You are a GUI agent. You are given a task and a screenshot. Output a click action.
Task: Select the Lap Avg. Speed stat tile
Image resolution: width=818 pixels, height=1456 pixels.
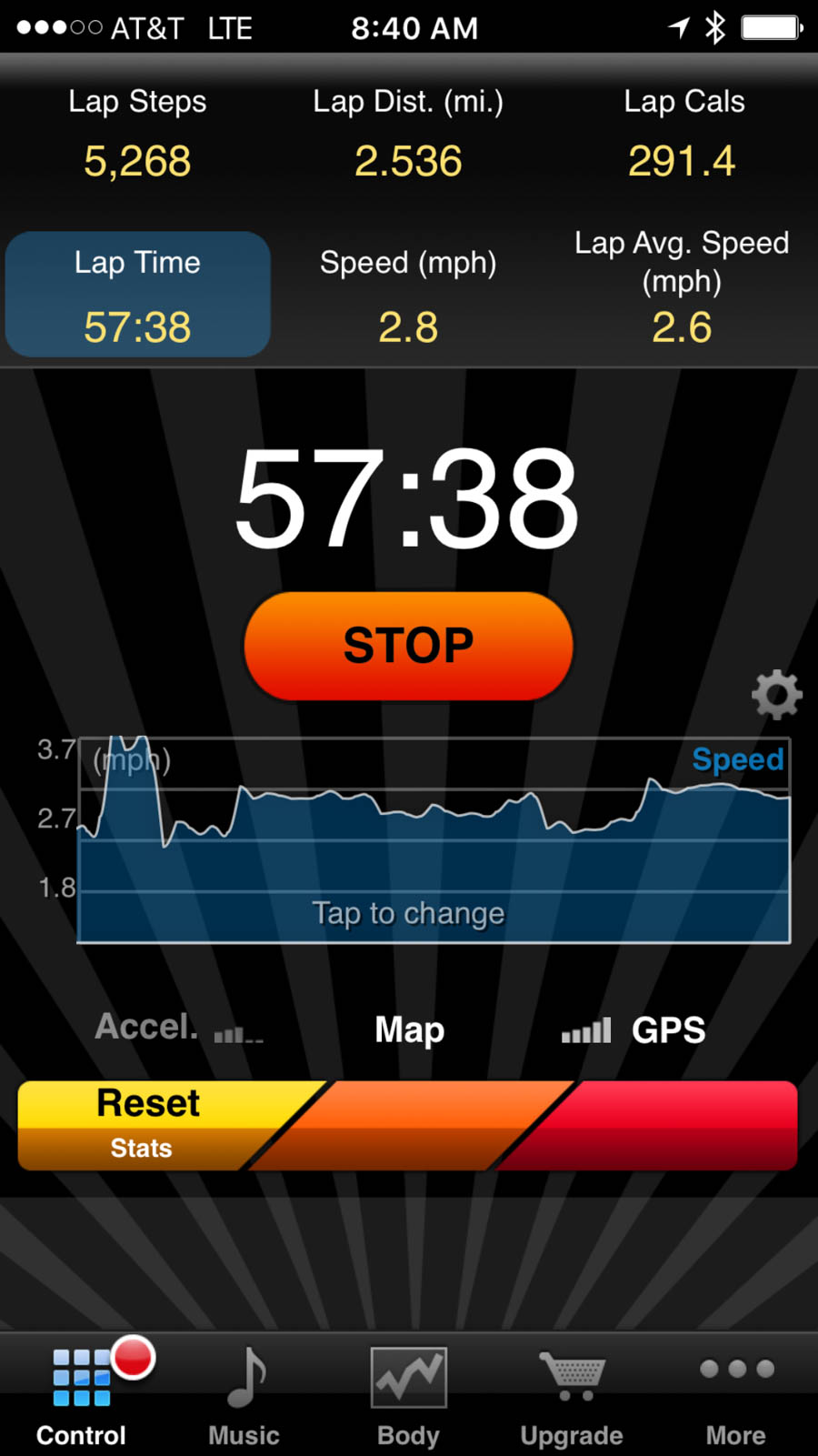click(x=682, y=287)
